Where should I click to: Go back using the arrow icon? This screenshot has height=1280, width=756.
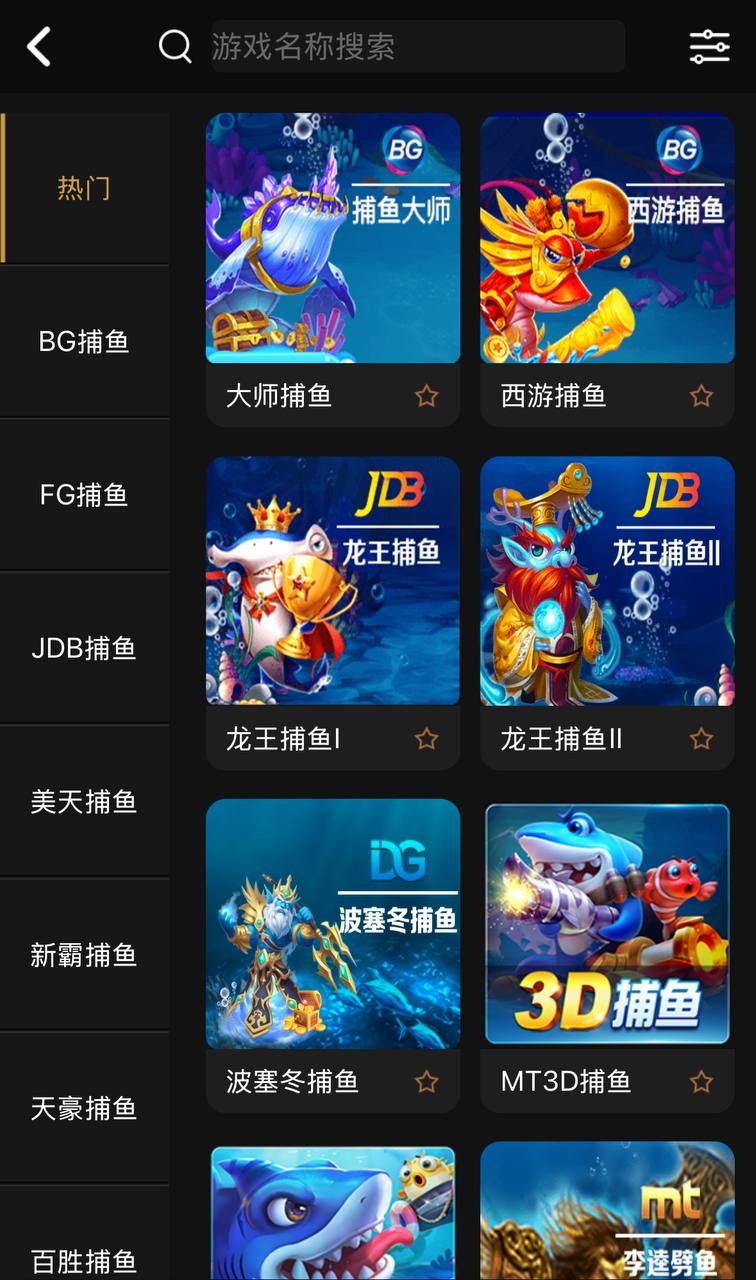[x=39, y=47]
